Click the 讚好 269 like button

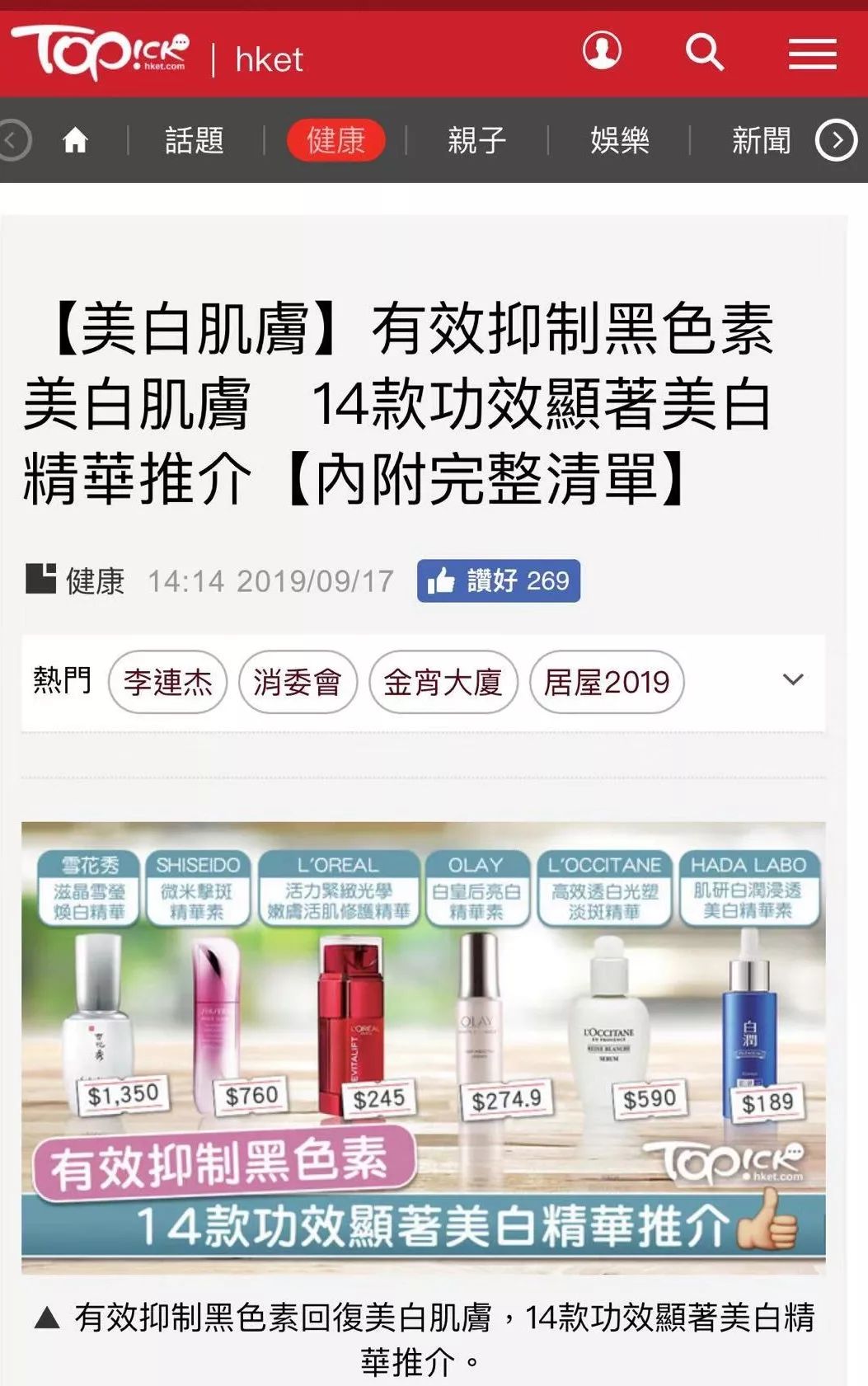tap(499, 581)
